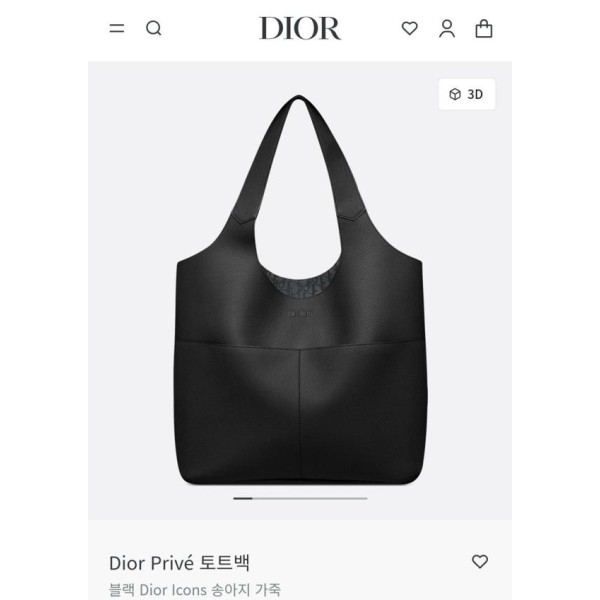Open the account profile icon
Image resolution: width=600 pixels, height=600 pixels.
pyautogui.click(x=447, y=29)
